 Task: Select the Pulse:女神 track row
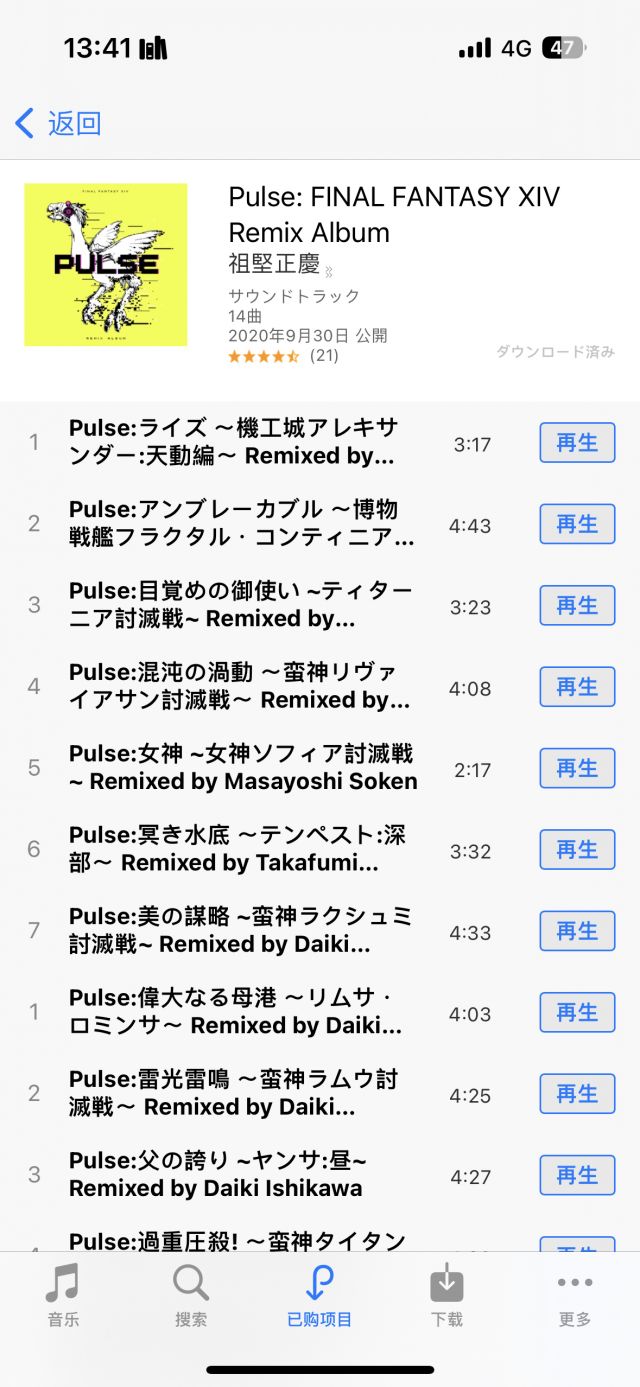243,768
